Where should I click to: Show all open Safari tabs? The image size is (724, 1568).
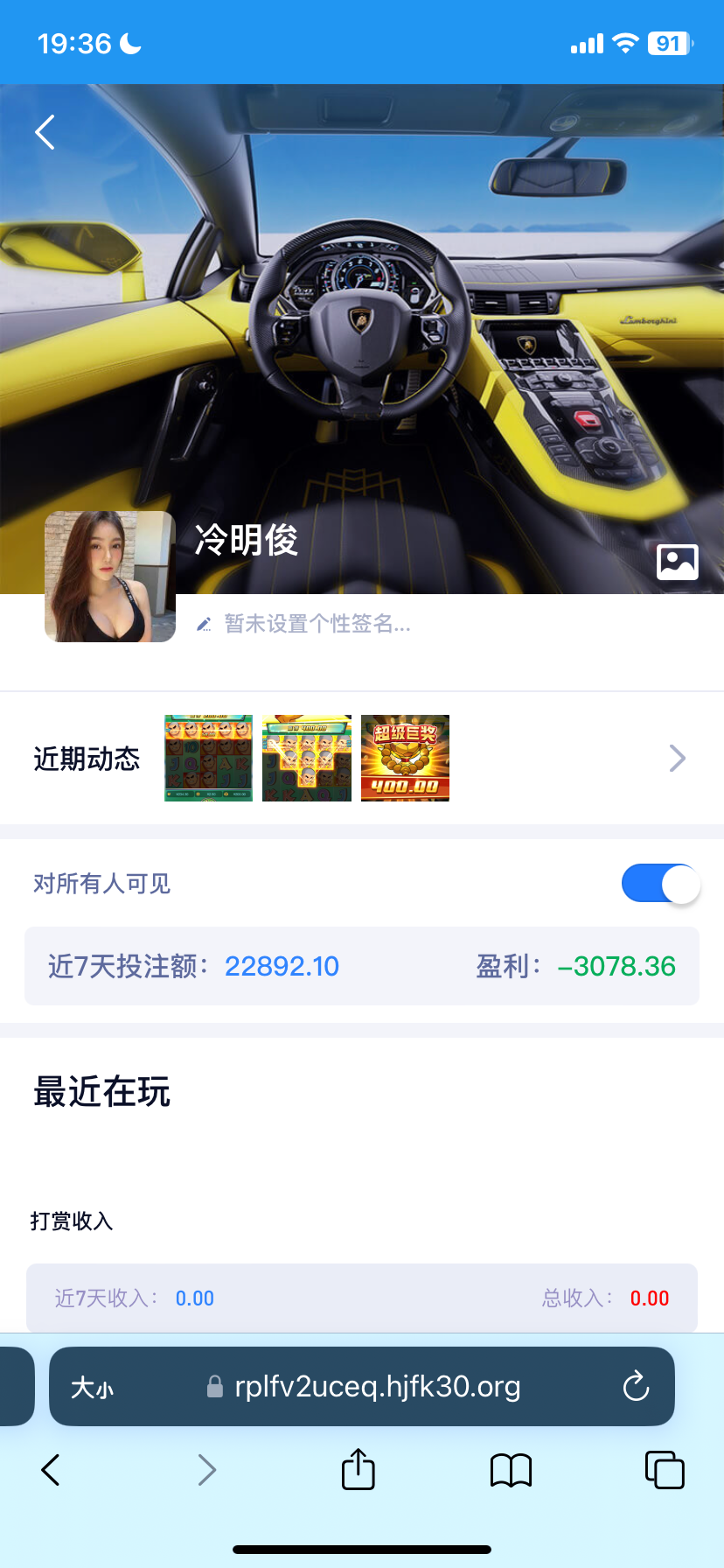pyautogui.click(x=665, y=1470)
